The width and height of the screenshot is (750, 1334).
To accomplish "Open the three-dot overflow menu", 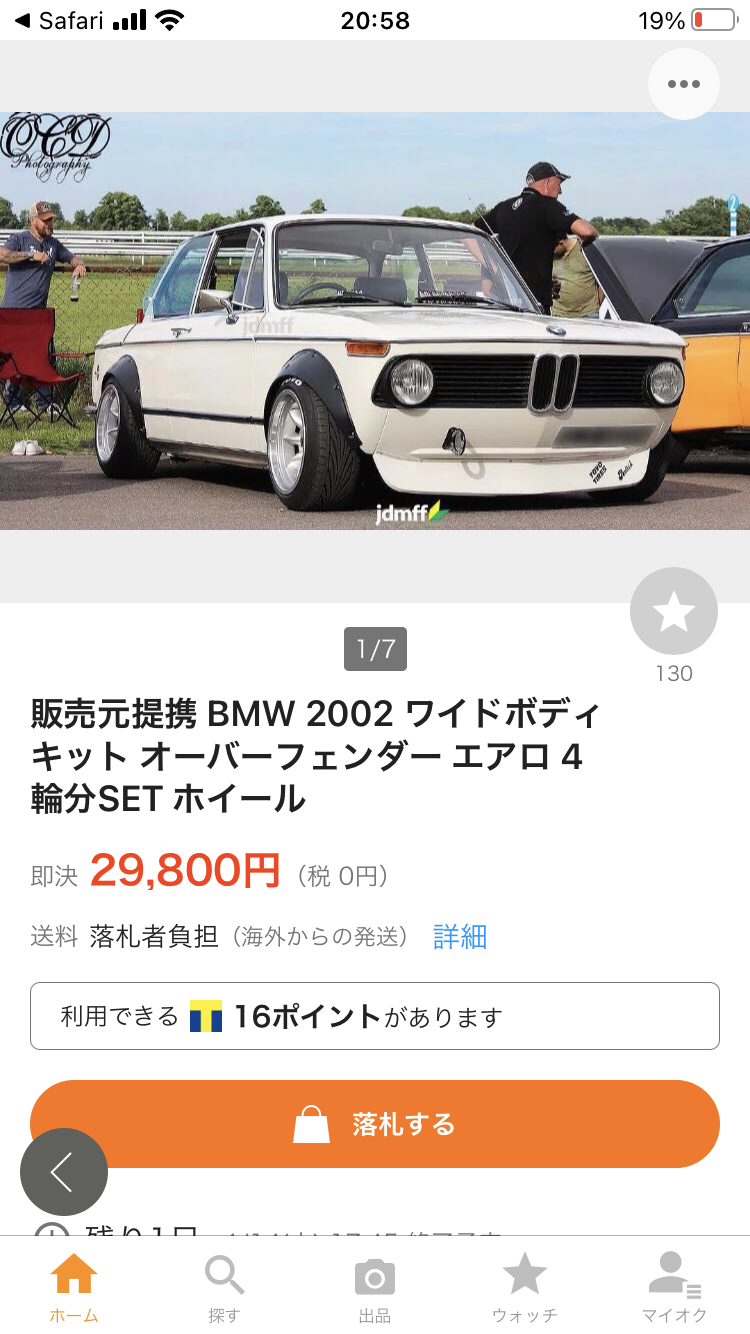I will coord(683,84).
